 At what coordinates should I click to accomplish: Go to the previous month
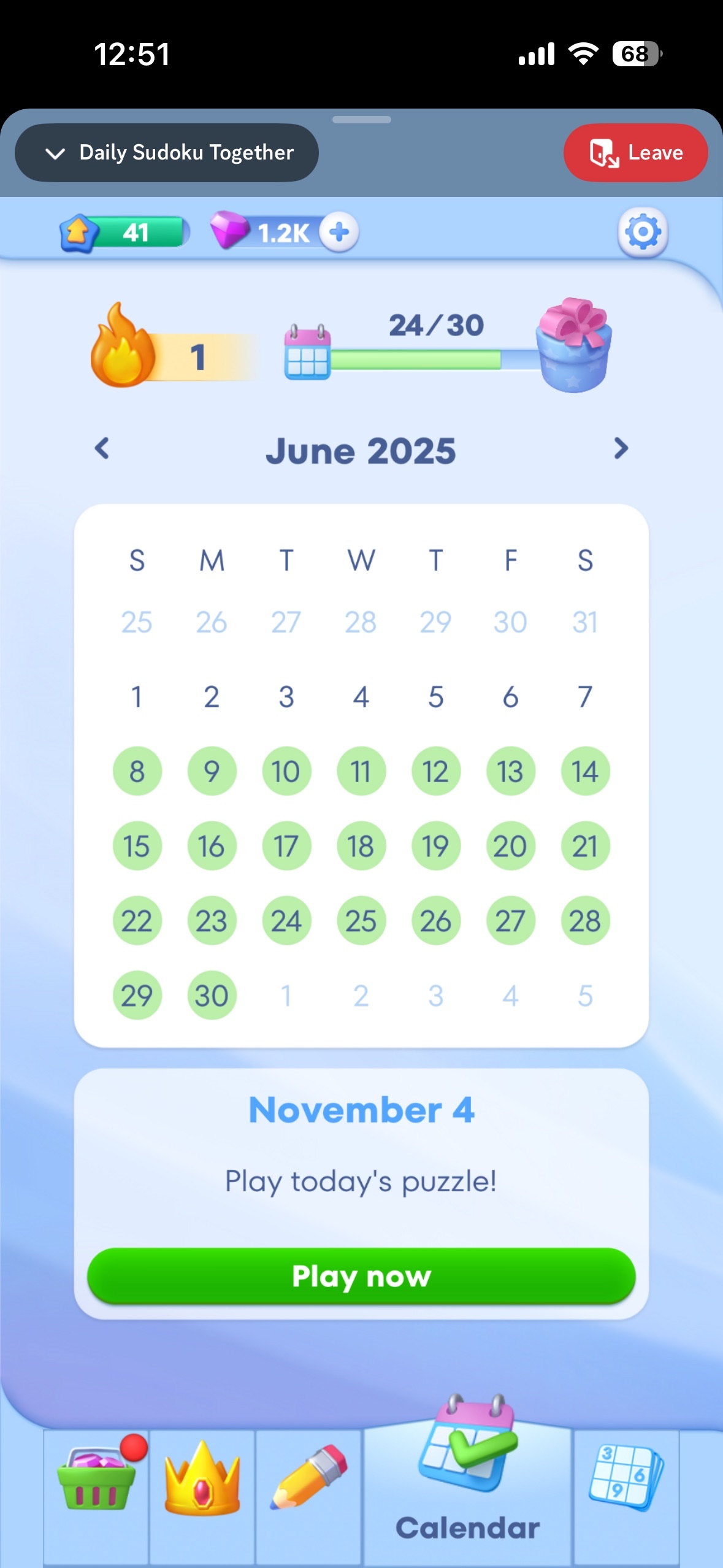click(x=102, y=448)
